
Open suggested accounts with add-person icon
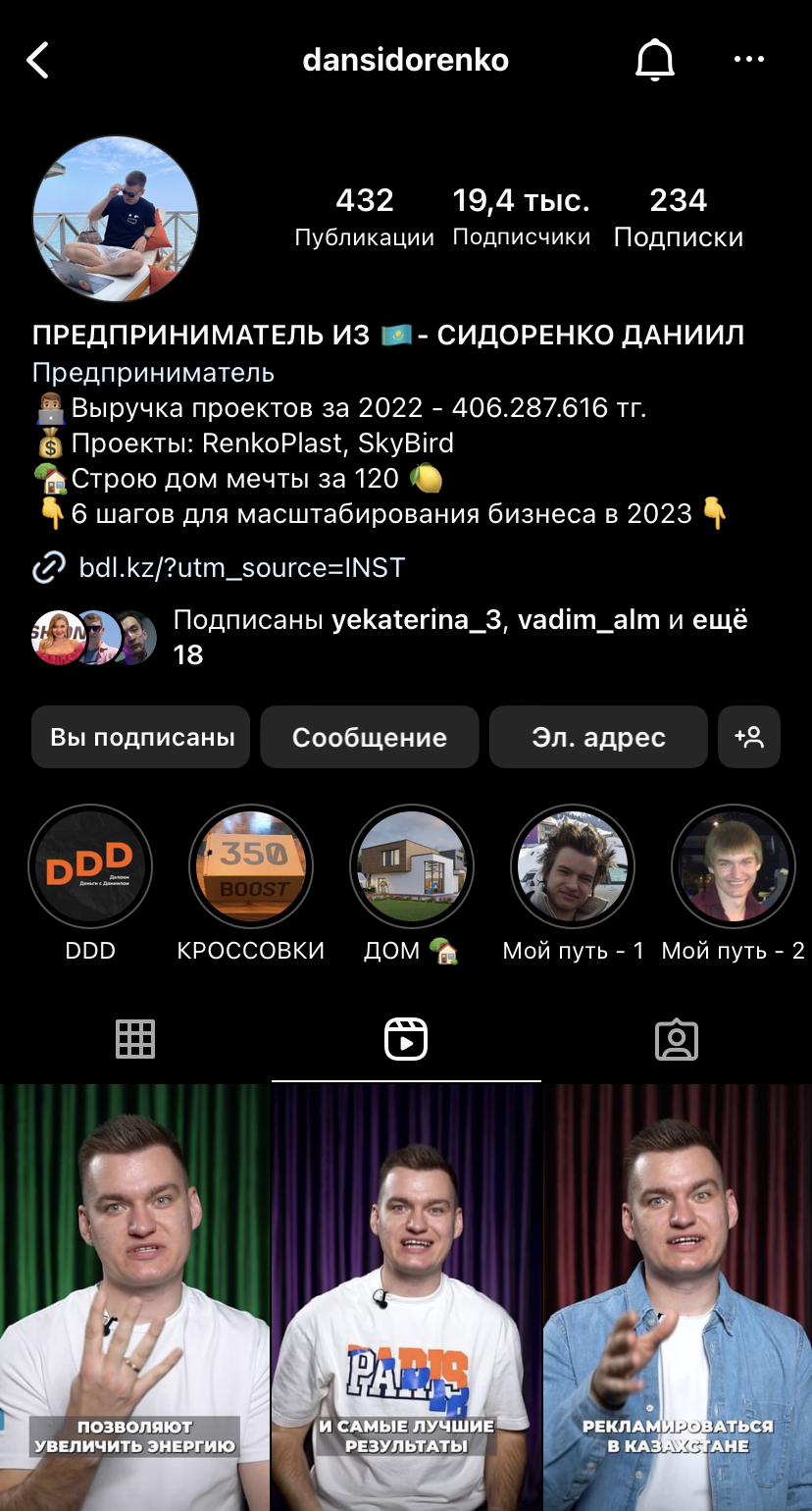[x=749, y=737]
